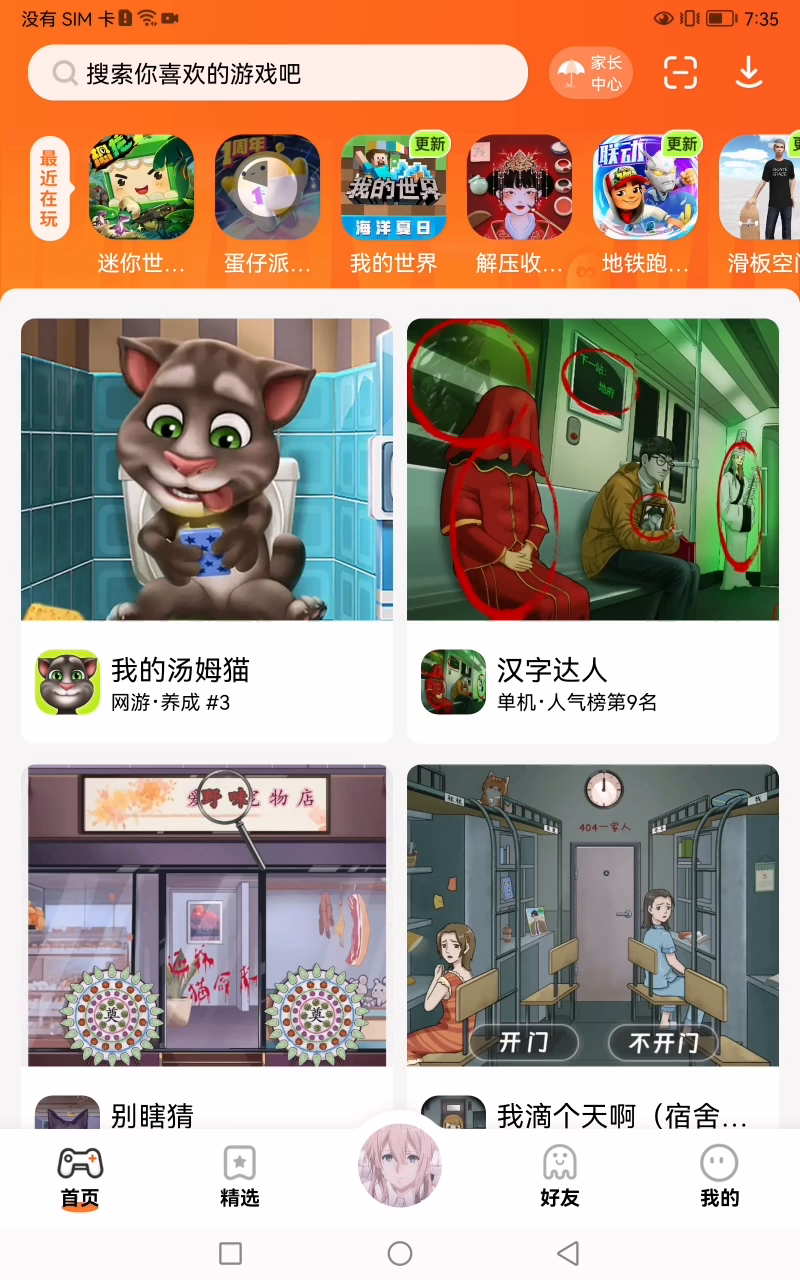Switch to the 好友 tab
This screenshot has height=1280, width=800.
click(559, 1177)
